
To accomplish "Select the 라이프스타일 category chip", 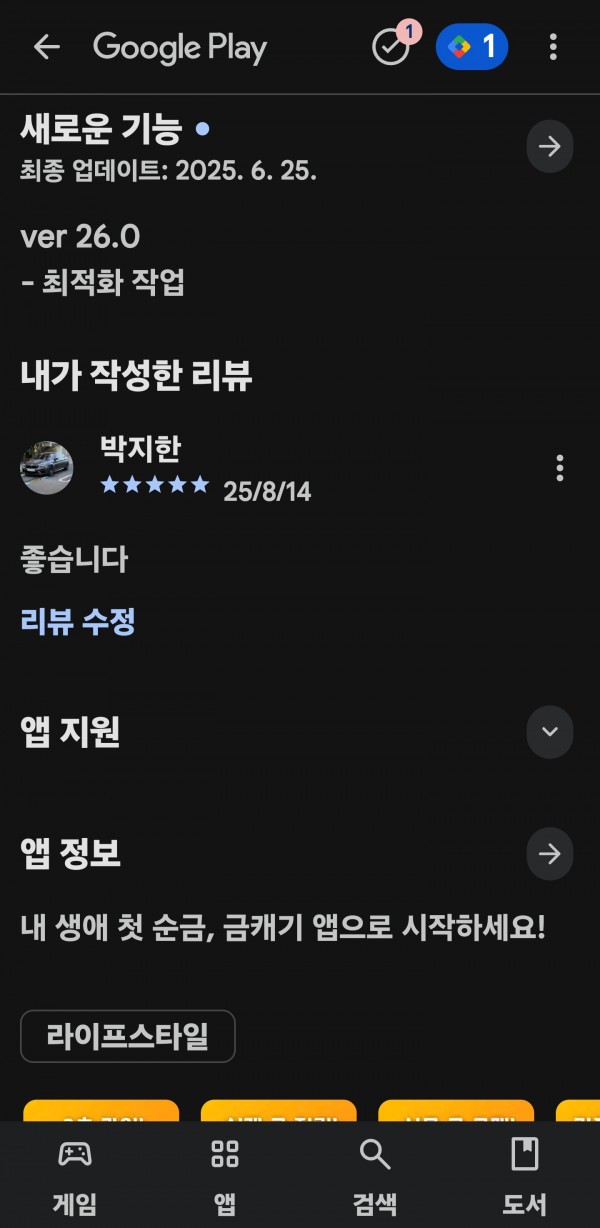I will [x=128, y=1036].
